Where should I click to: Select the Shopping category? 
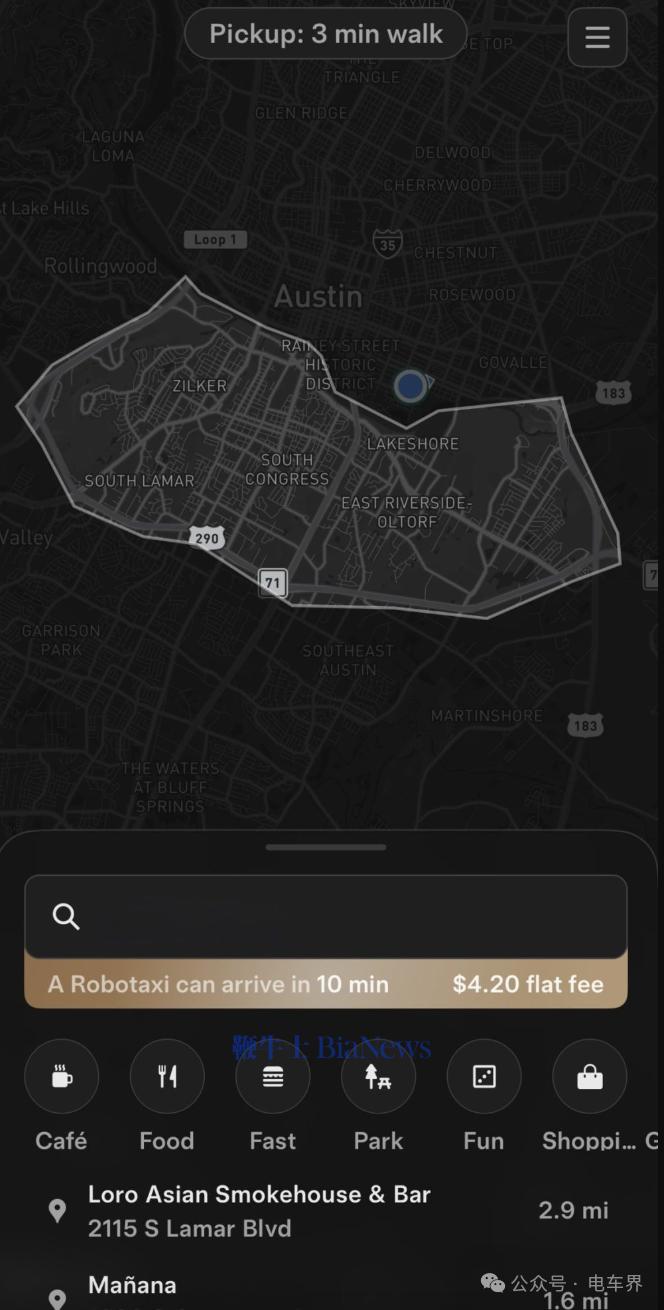point(589,1077)
